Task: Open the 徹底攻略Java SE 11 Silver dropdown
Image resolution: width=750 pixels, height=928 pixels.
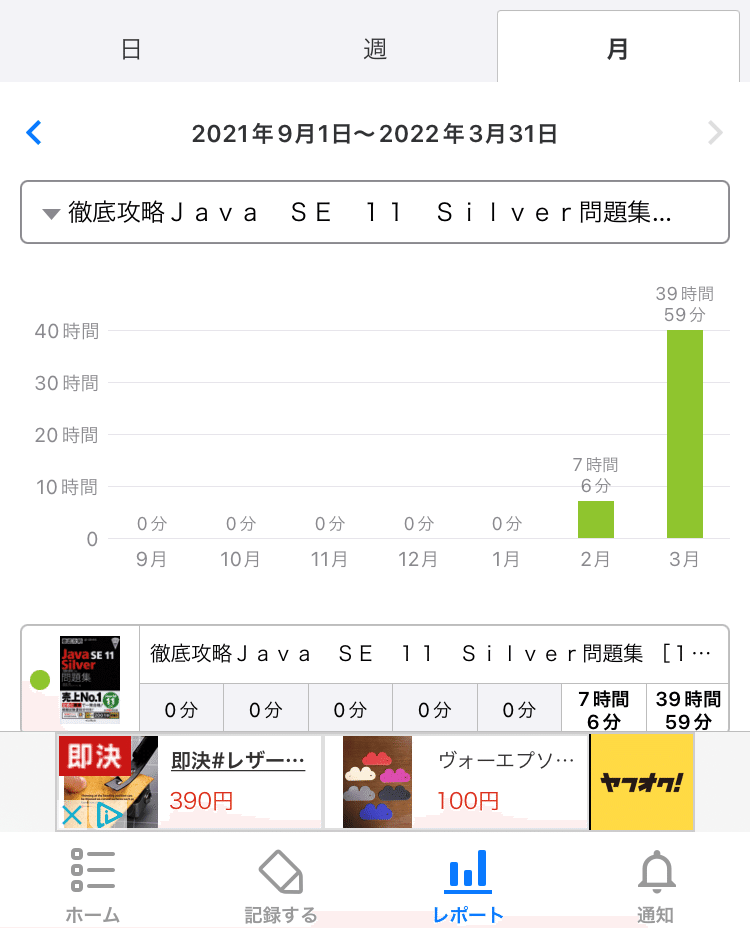Action: (375, 212)
